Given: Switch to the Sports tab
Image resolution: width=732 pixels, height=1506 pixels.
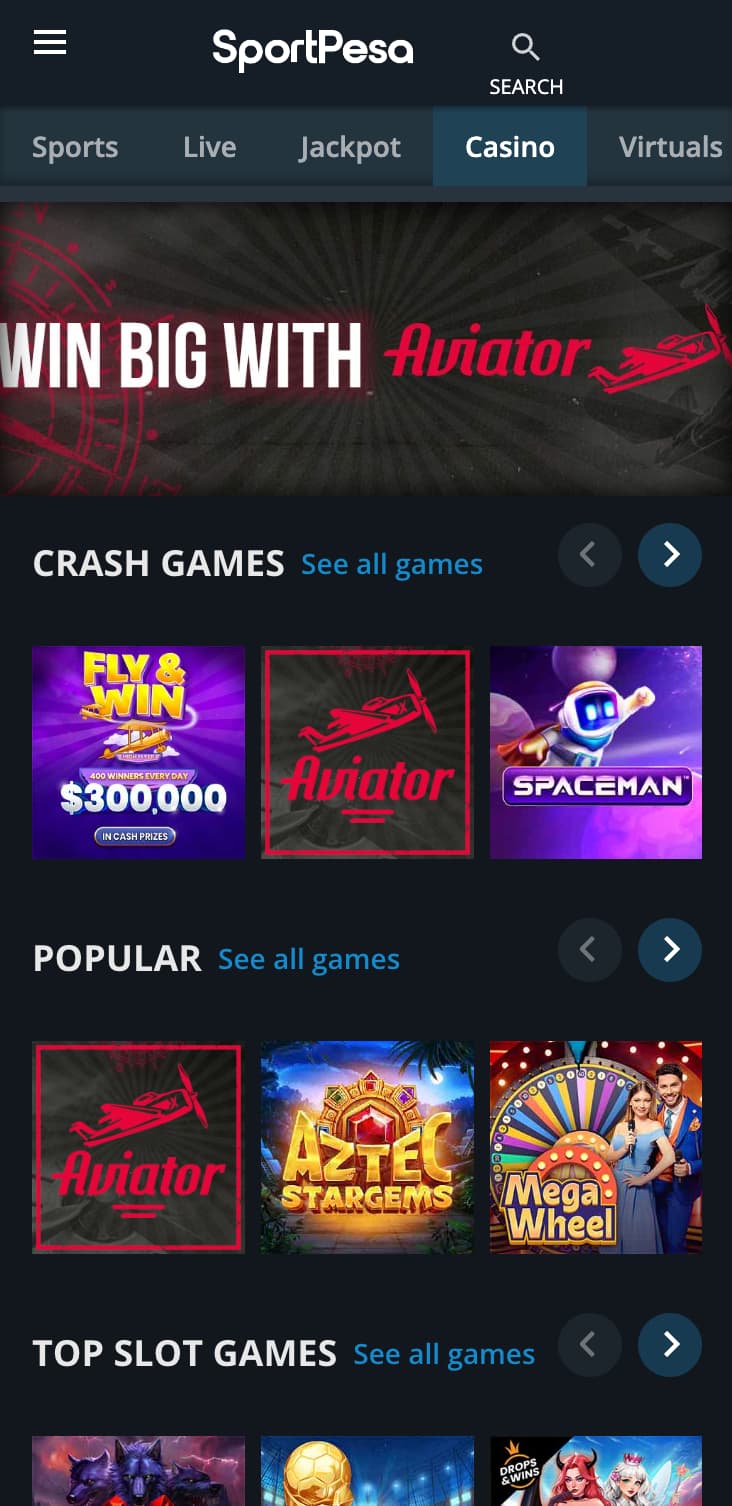Looking at the screenshot, I should click(x=75, y=147).
